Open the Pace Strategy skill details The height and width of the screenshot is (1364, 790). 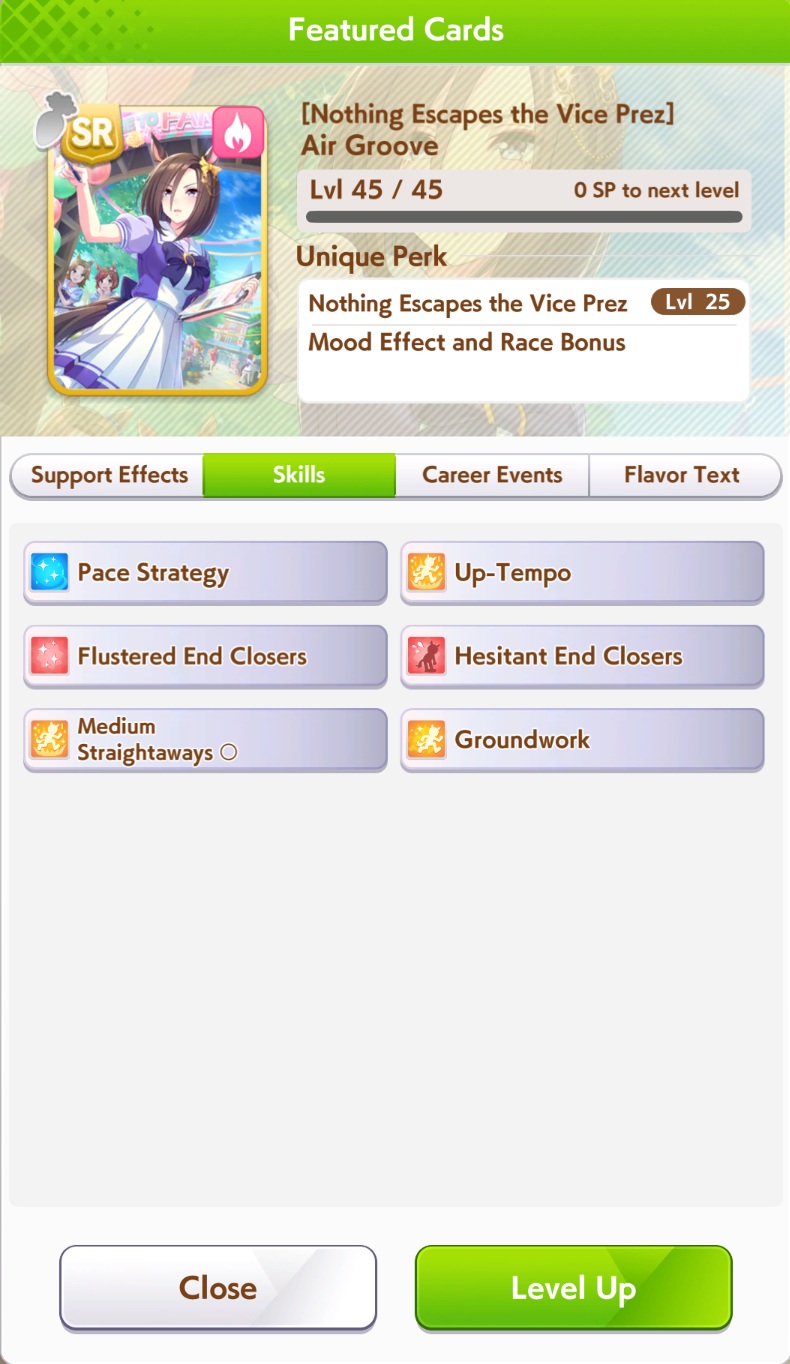(205, 573)
